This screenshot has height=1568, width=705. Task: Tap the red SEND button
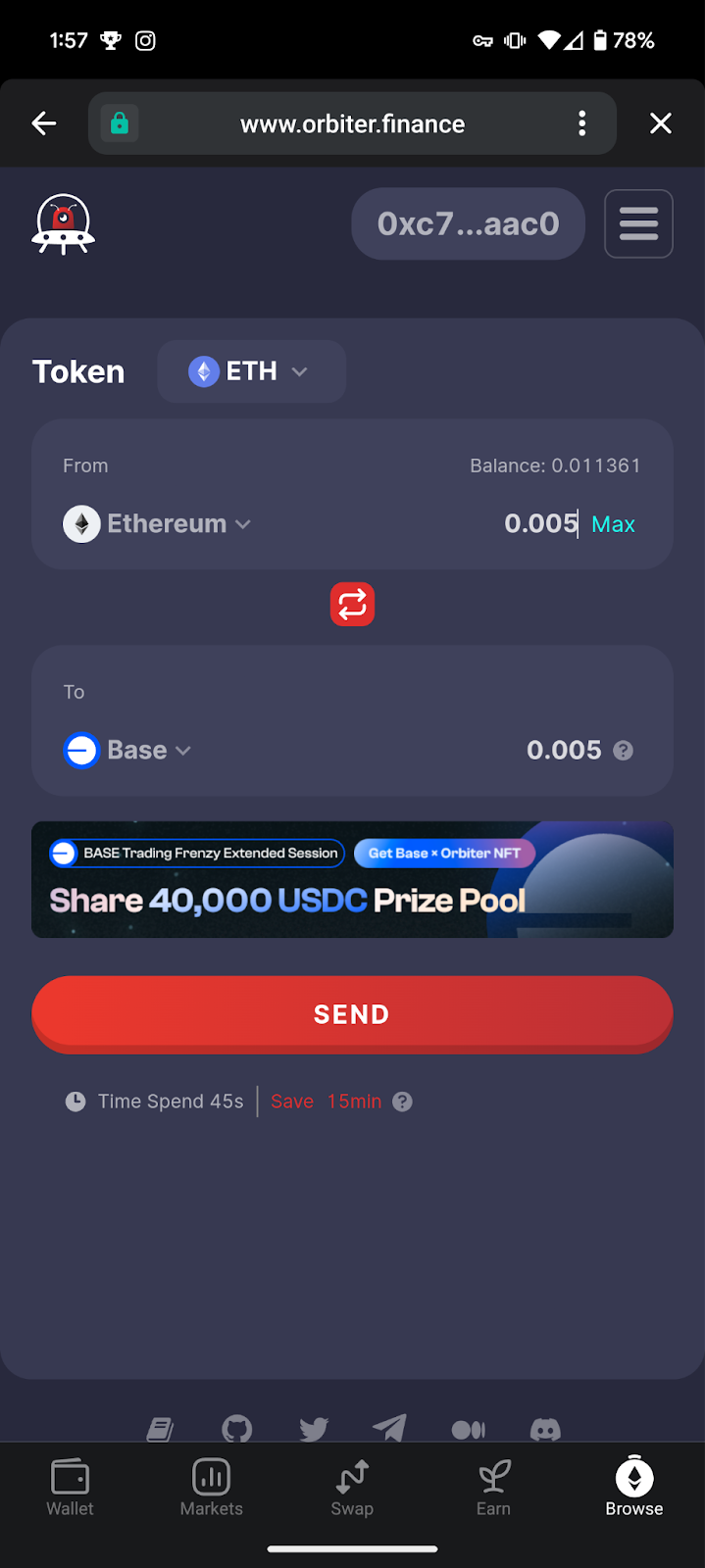click(352, 1014)
